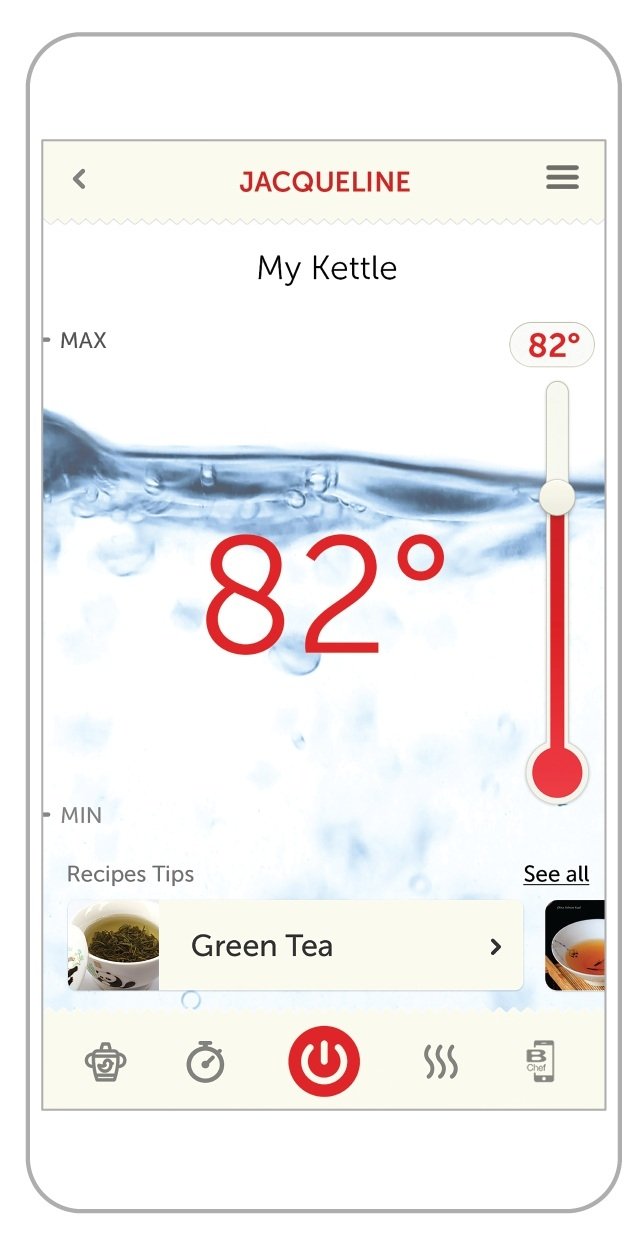Open the black tea recipe card
The height and width of the screenshot is (1238, 641).
(x=575, y=945)
